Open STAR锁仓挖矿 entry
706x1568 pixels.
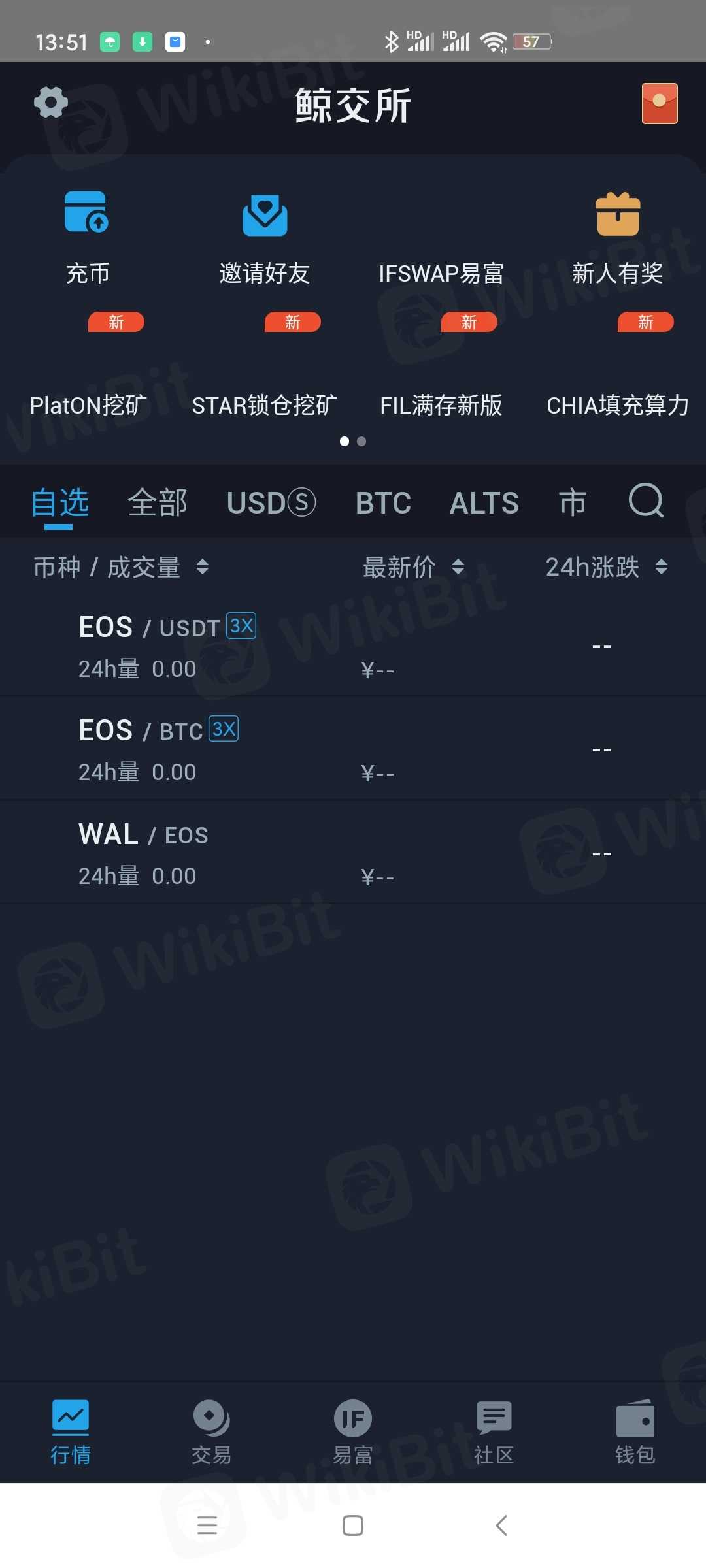click(264, 405)
